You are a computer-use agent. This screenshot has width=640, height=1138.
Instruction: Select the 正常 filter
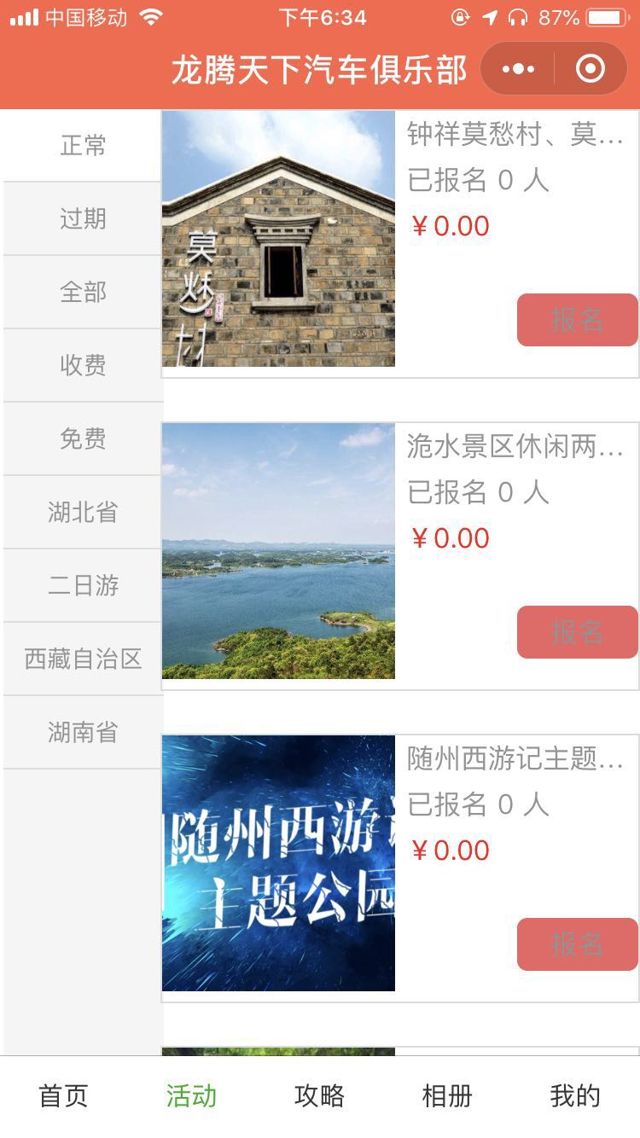82,146
